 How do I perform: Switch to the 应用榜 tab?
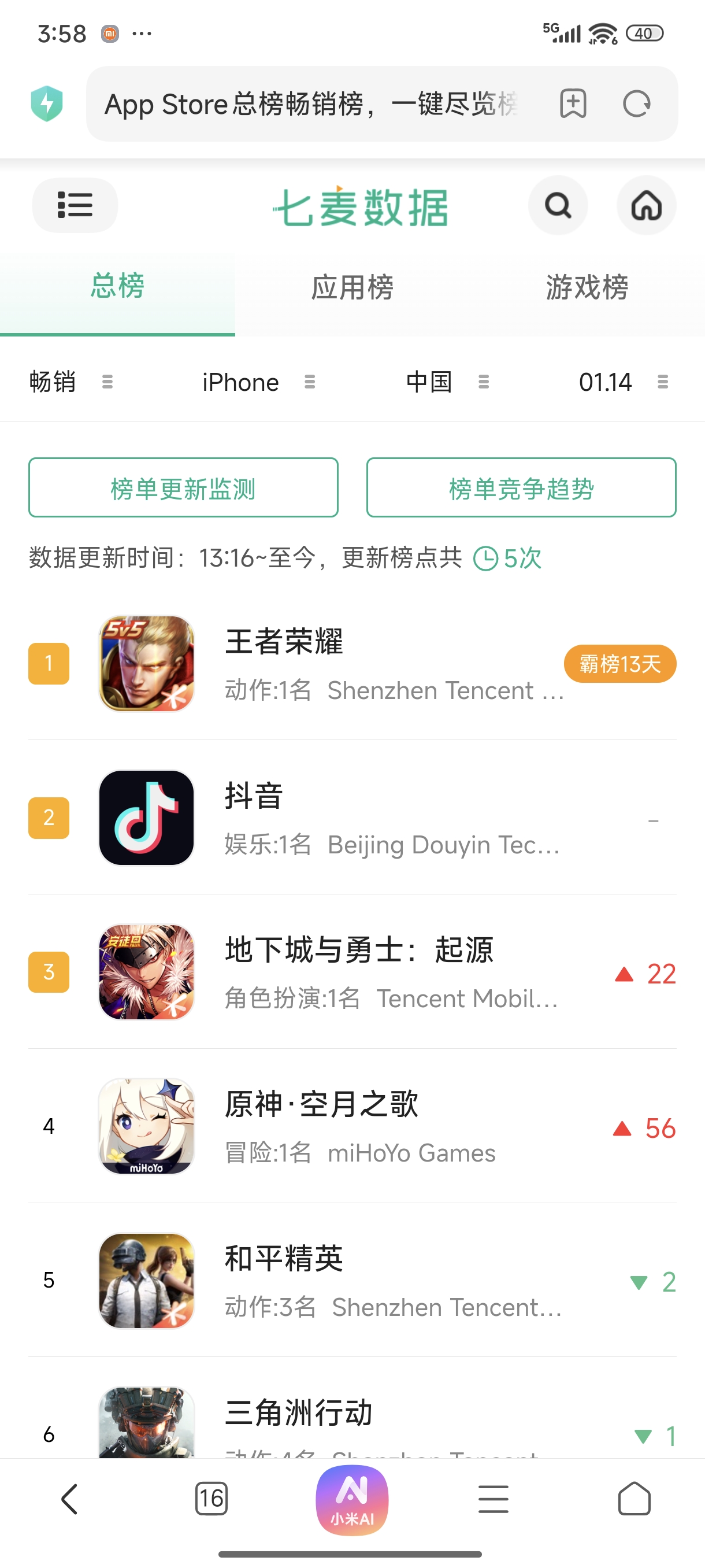(352, 288)
